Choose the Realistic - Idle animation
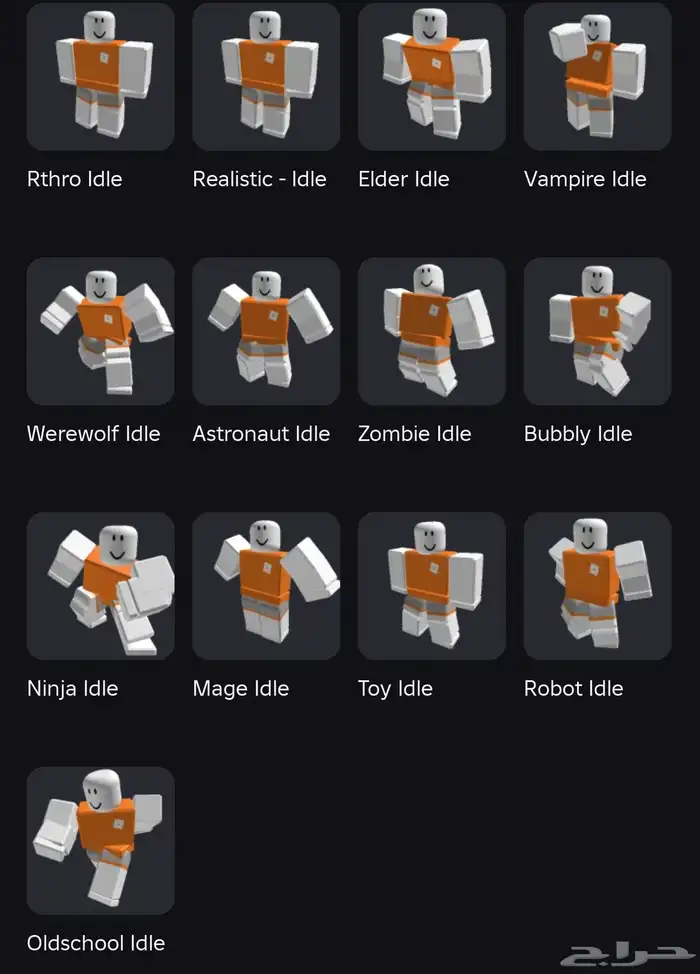 point(266,78)
